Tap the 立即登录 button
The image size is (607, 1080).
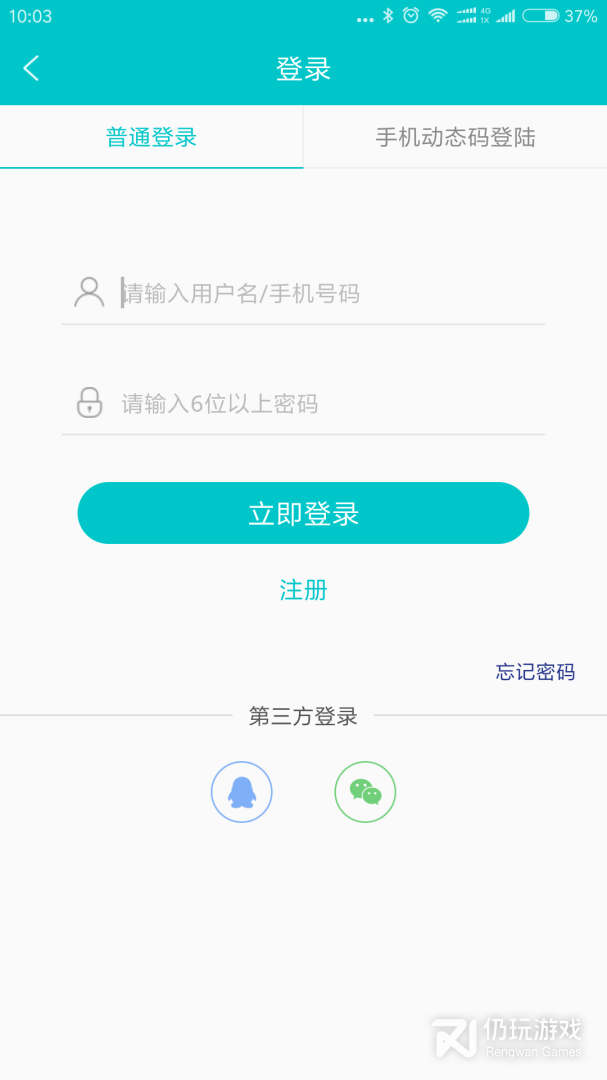[x=303, y=513]
